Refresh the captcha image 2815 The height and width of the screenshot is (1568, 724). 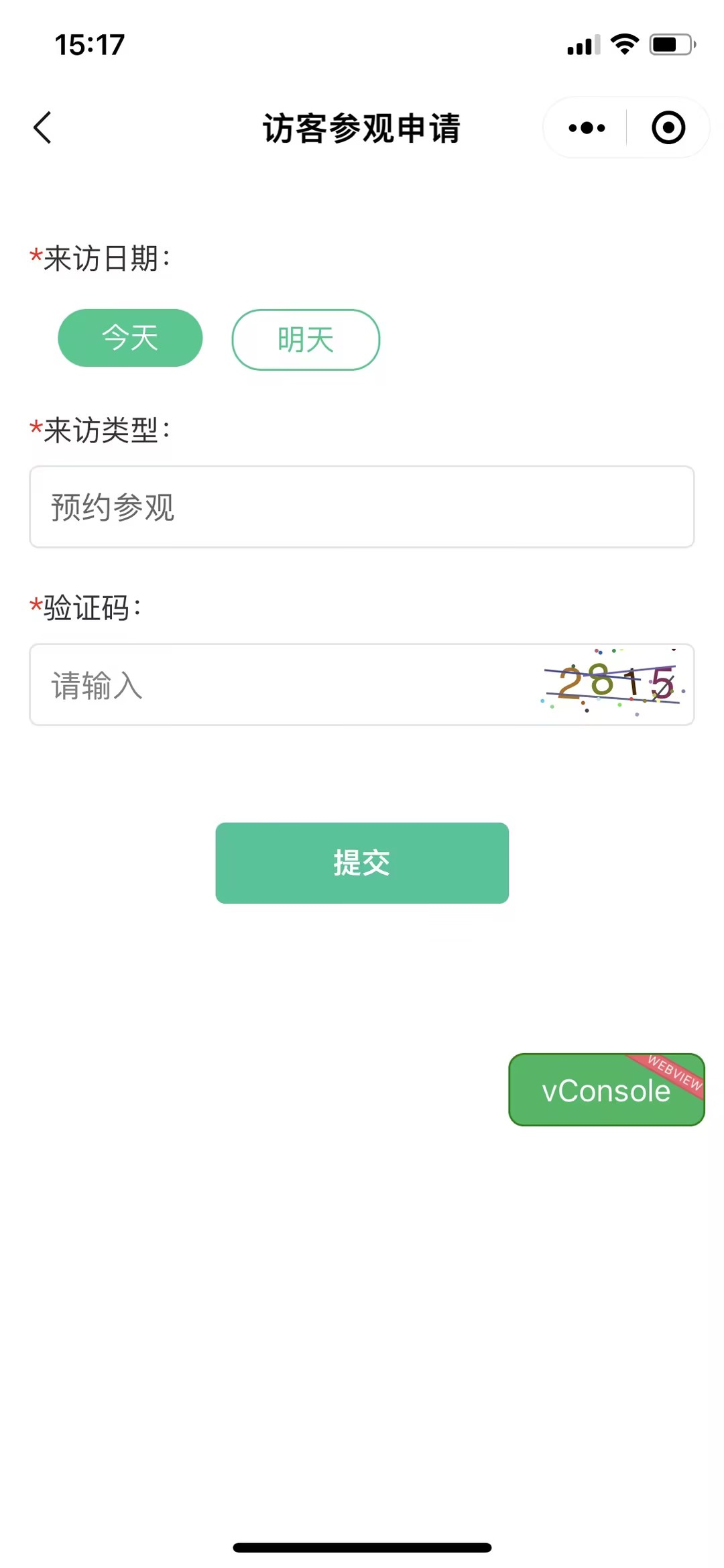(613, 684)
